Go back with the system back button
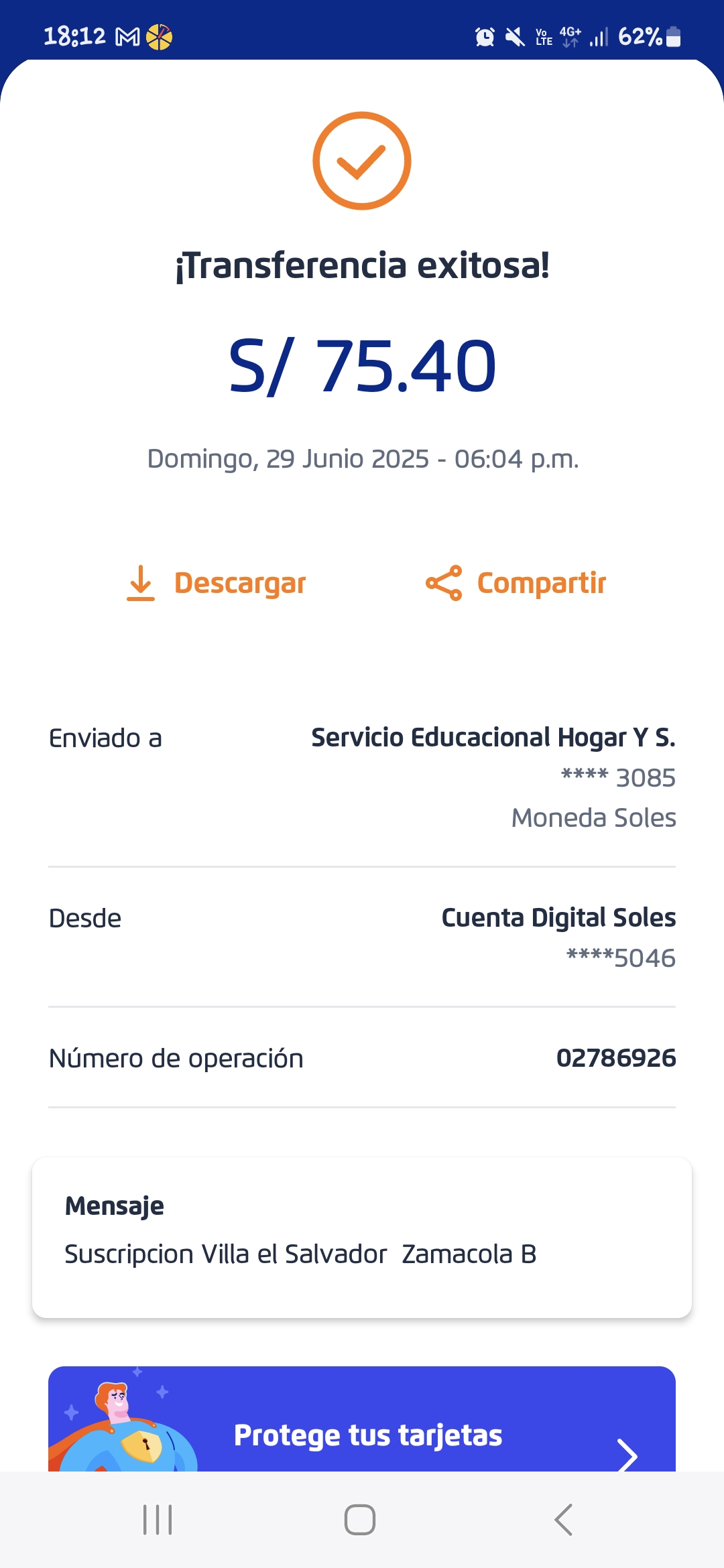This screenshot has width=724, height=1568. (x=564, y=1520)
